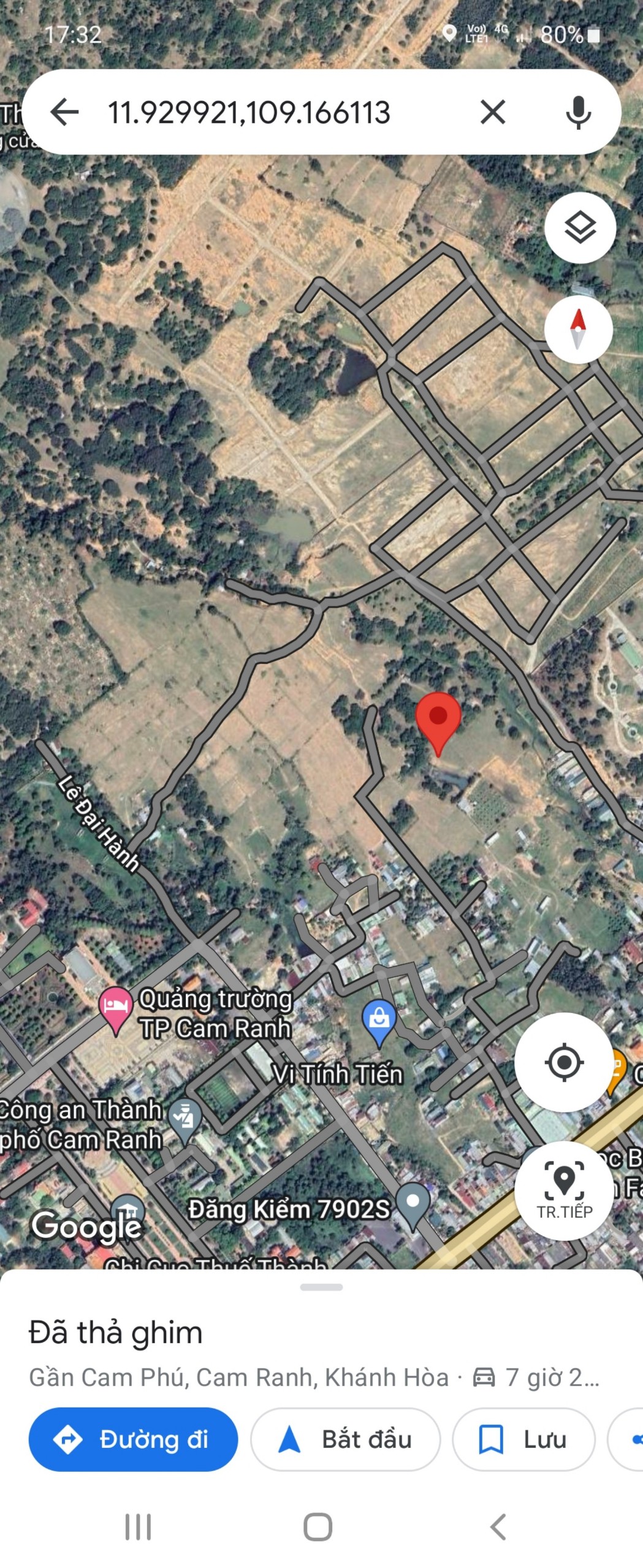The width and height of the screenshot is (643, 1568).
Task: Open Đăng Kiểm 7902S place marker
Action: [413, 1204]
